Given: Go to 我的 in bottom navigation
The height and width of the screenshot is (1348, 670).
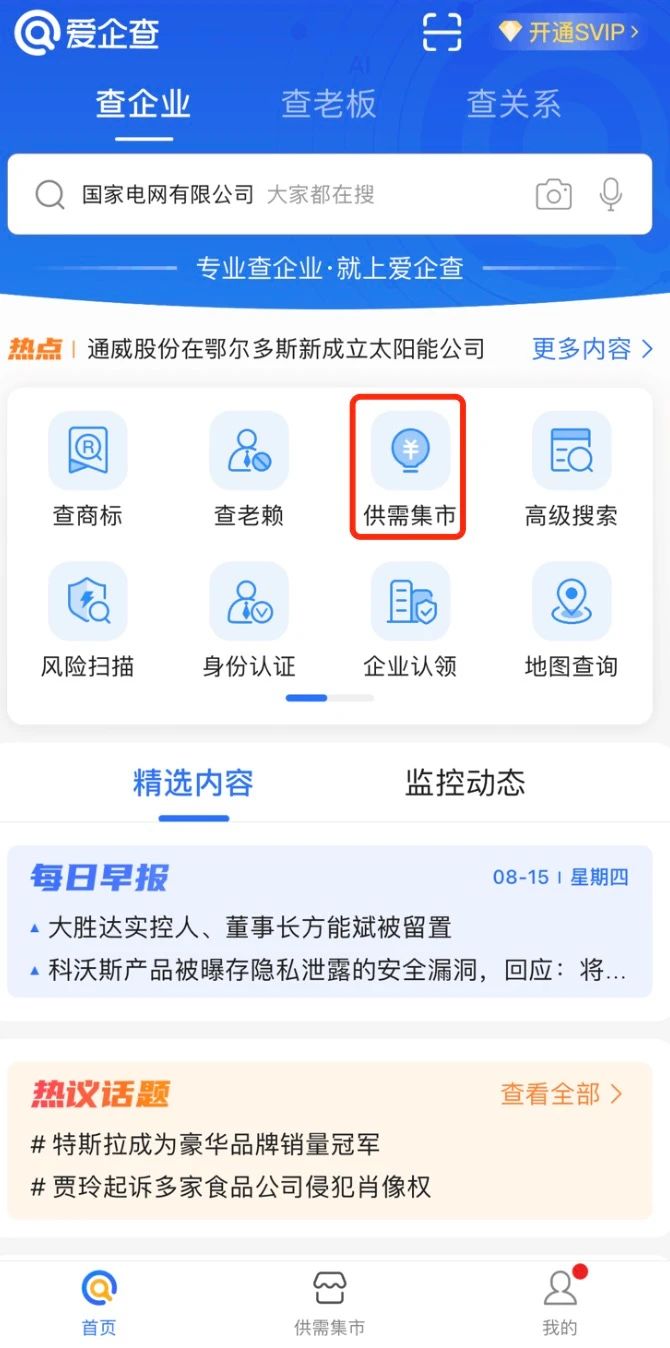Looking at the screenshot, I should (560, 1303).
